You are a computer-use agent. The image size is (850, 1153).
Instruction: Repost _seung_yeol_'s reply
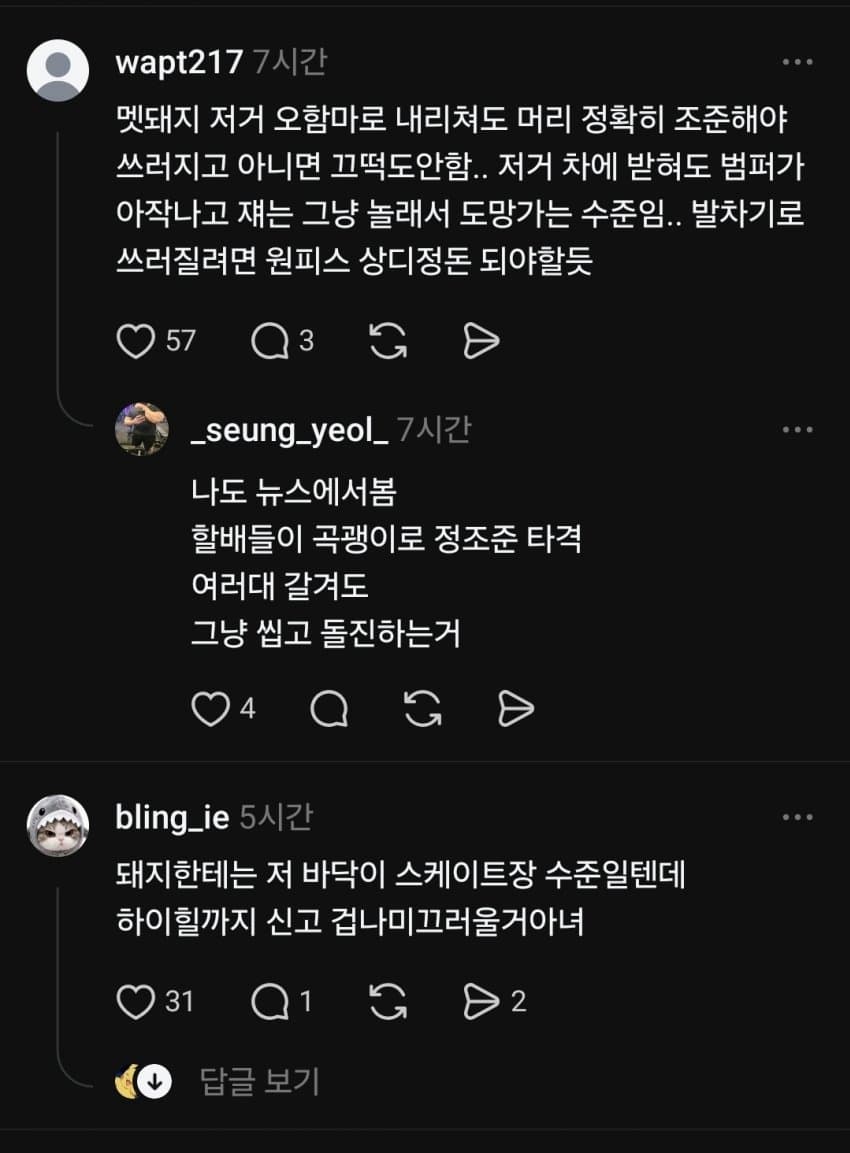tap(423, 709)
